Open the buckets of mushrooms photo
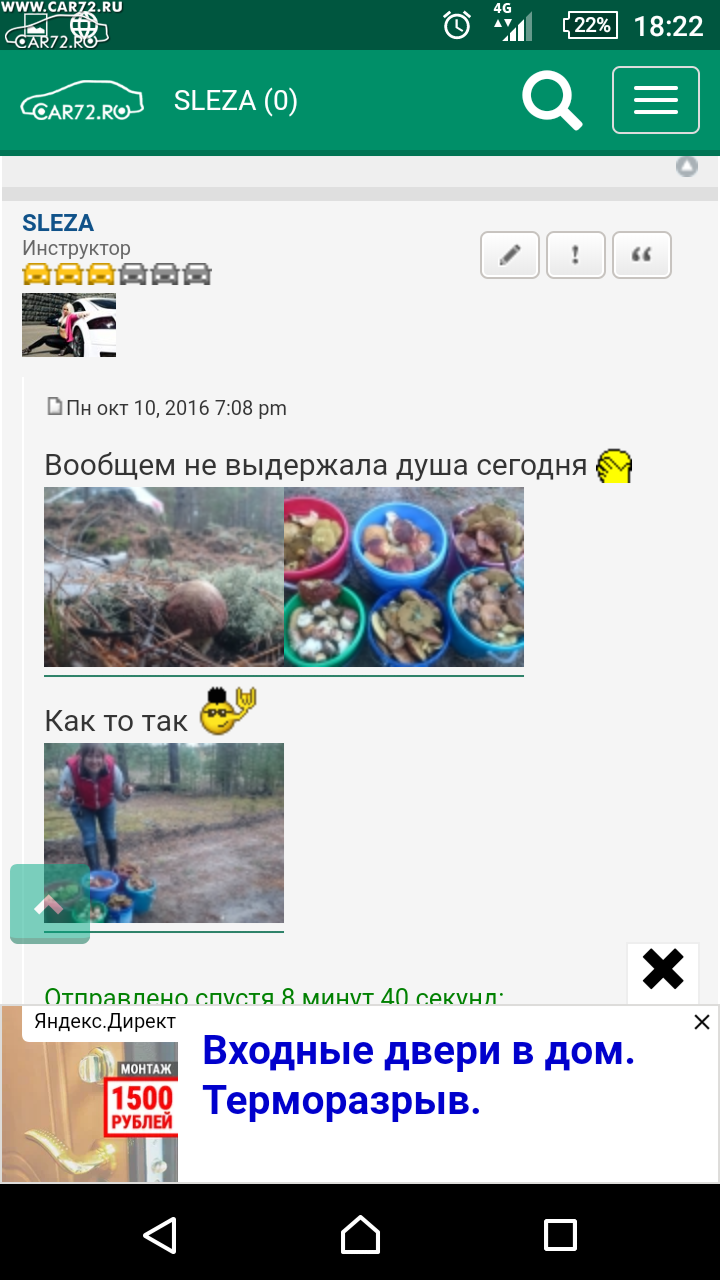This screenshot has width=720, height=1280. click(404, 577)
